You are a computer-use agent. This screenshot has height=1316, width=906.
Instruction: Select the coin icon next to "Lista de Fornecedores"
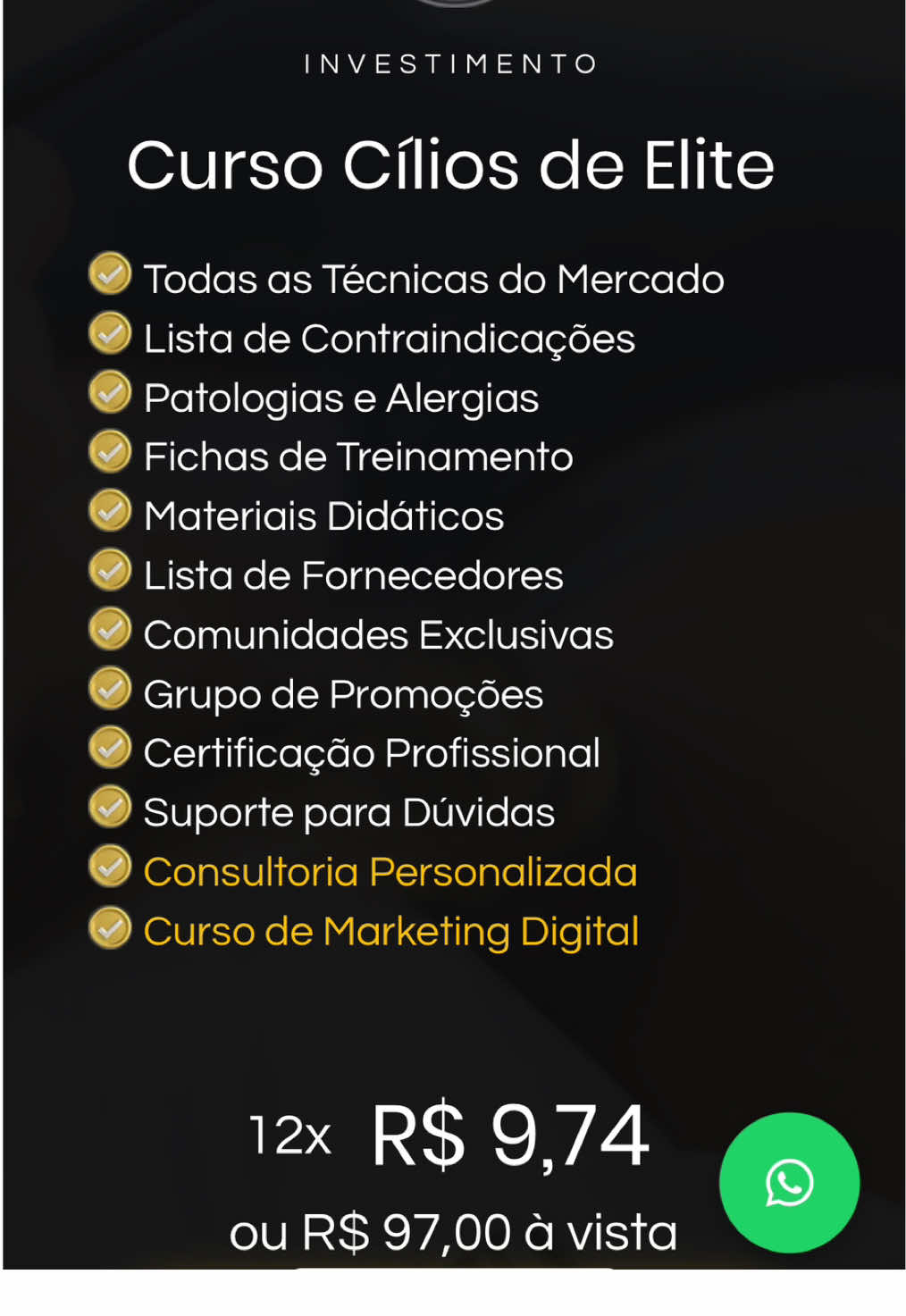(109, 574)
